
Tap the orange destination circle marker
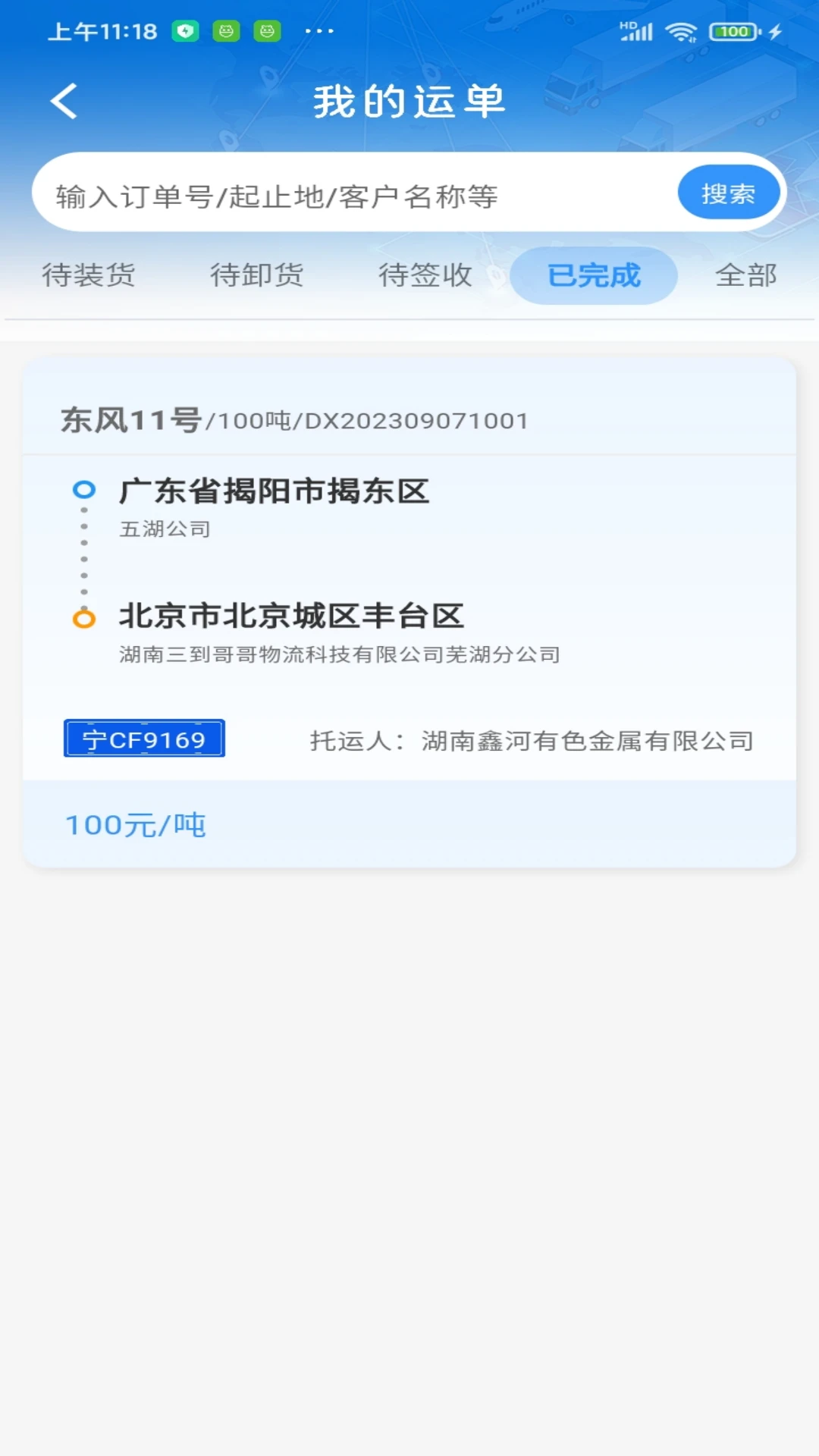coord(84,619)
